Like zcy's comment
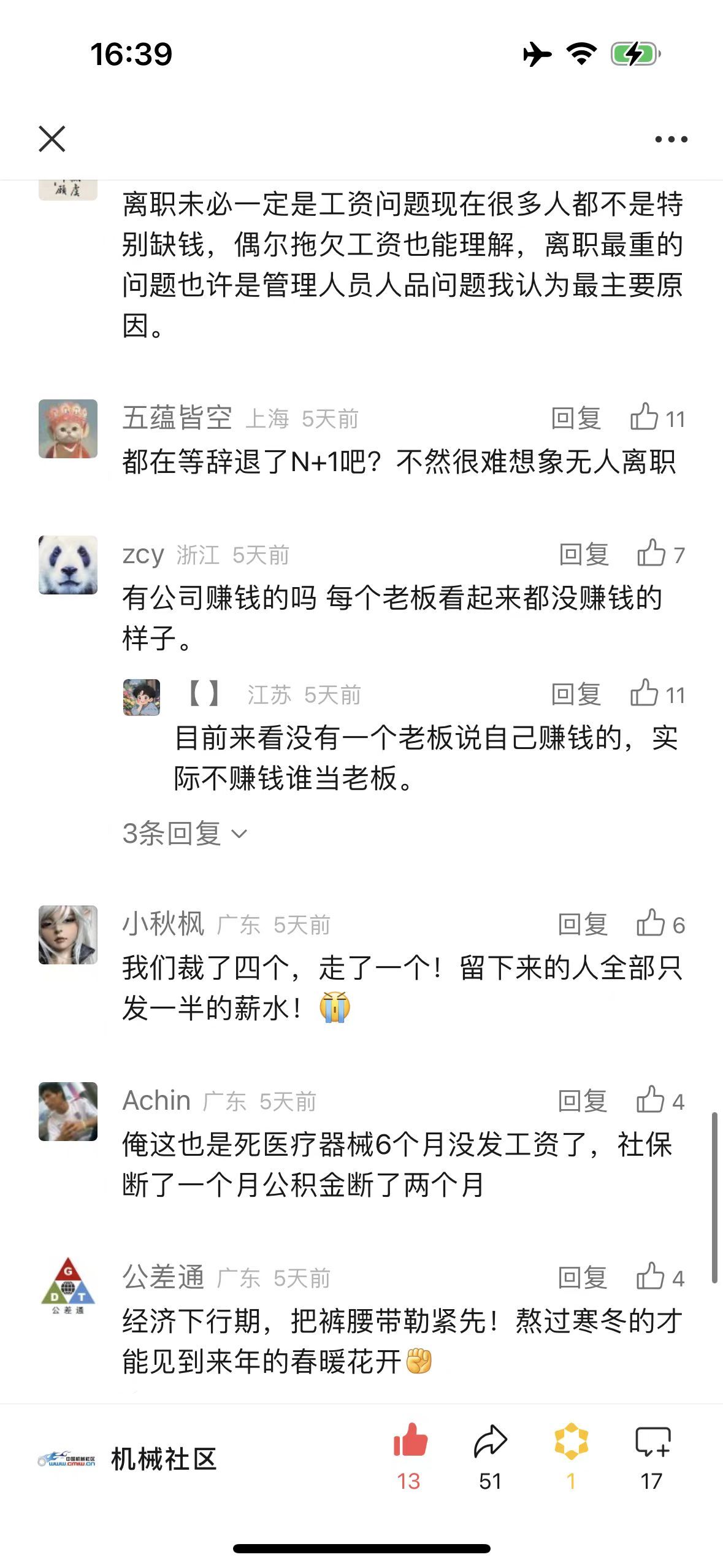Viewport: 723px width, 1568px height. pyautogui.click(x=660, y=555)
